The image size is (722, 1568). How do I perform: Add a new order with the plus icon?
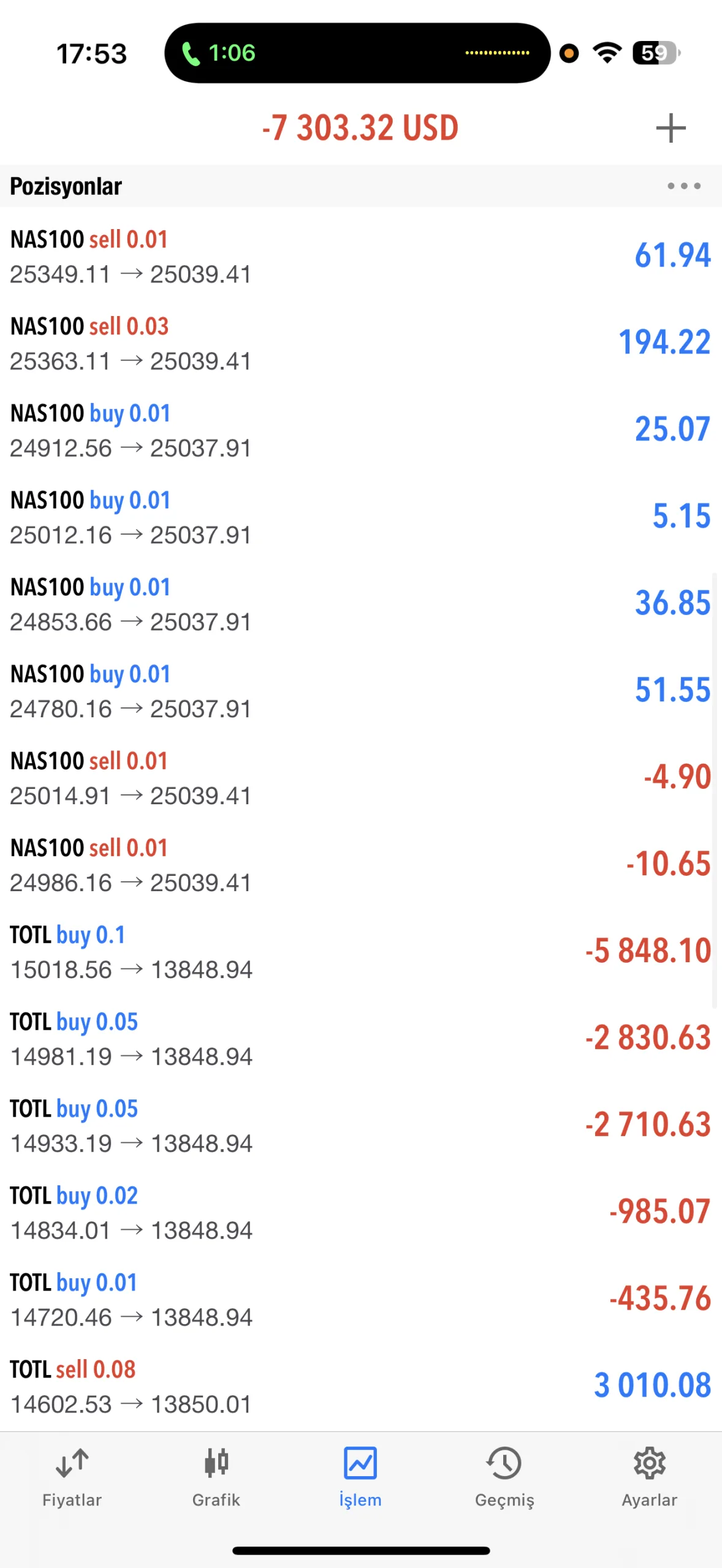(x=671, y=128)
